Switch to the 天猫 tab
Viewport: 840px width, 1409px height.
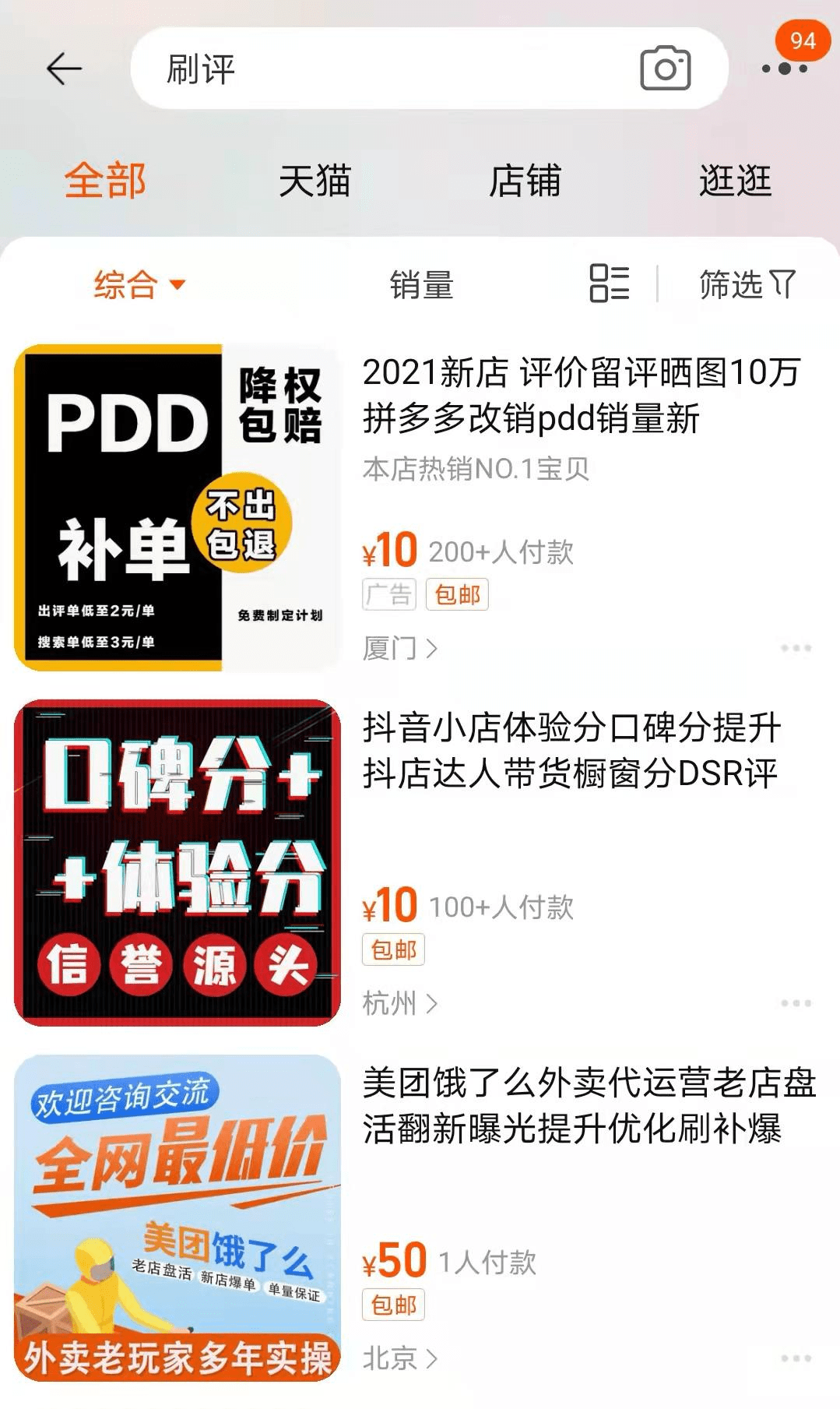(315, 181)
